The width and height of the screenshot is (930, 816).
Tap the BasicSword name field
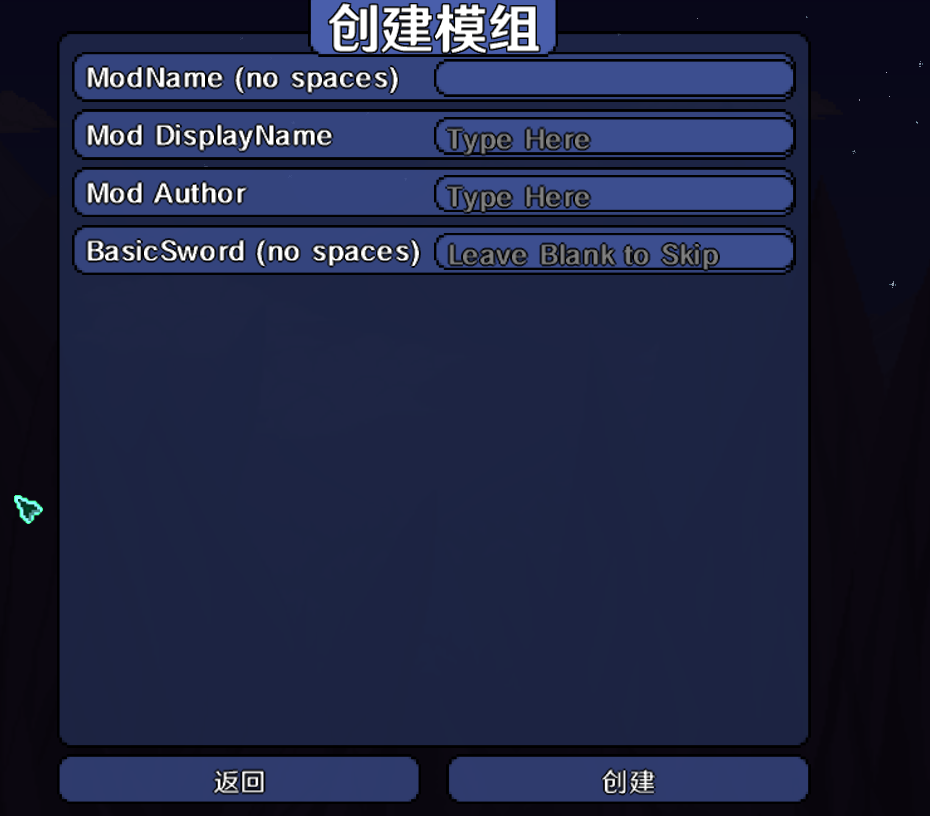tap(614, 253)
